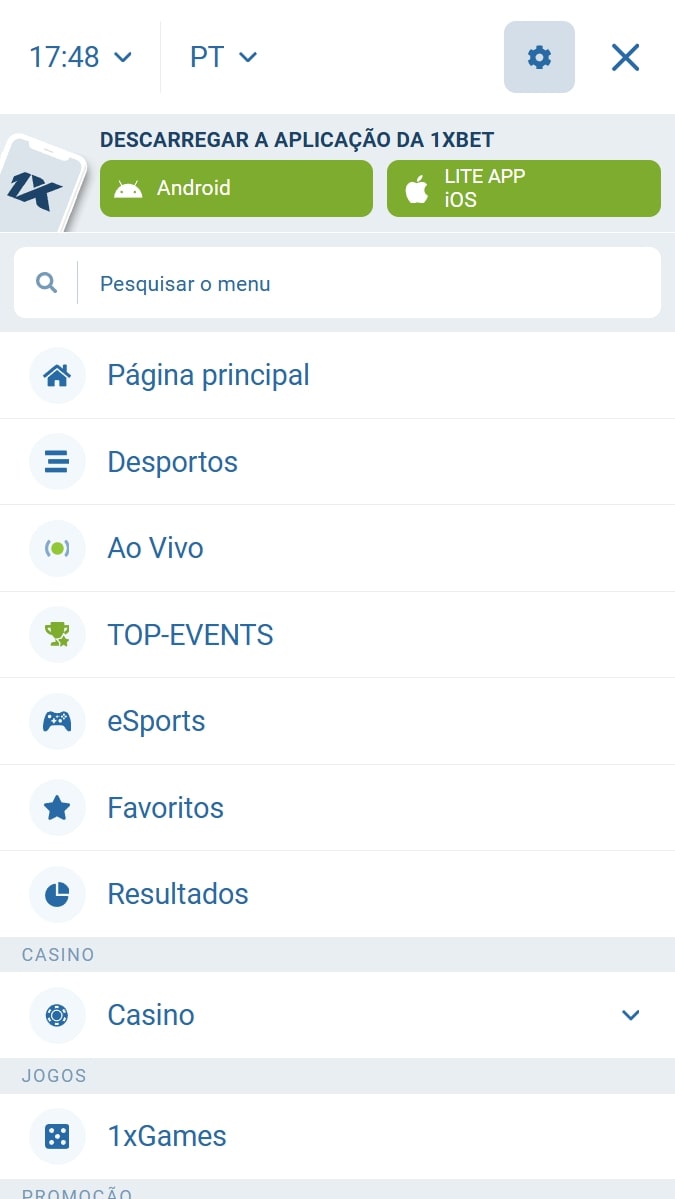Open the settings gear icon

pyautogui.click(x=539, y=57)
